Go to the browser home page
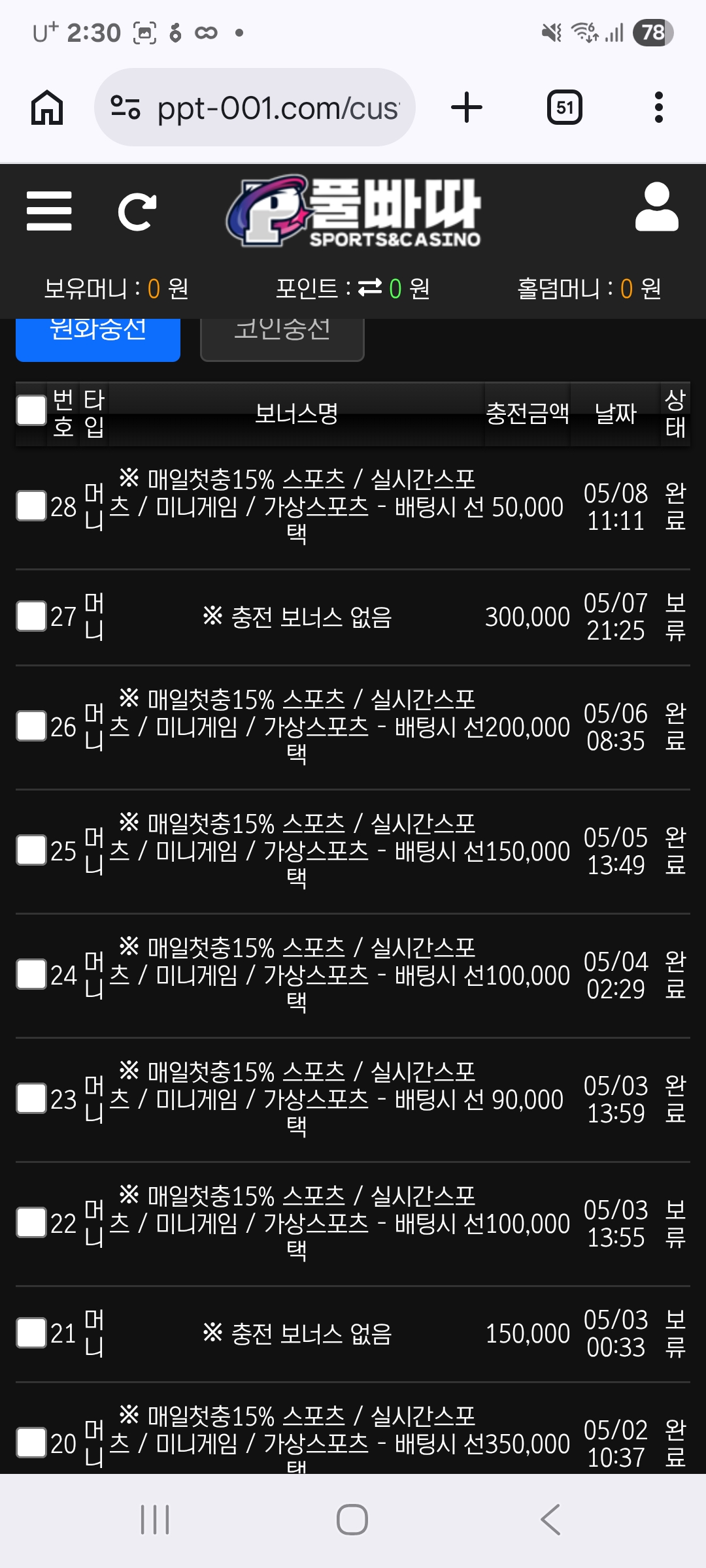706x1568 pixels. pyautogui.click(x=48, y=108)
